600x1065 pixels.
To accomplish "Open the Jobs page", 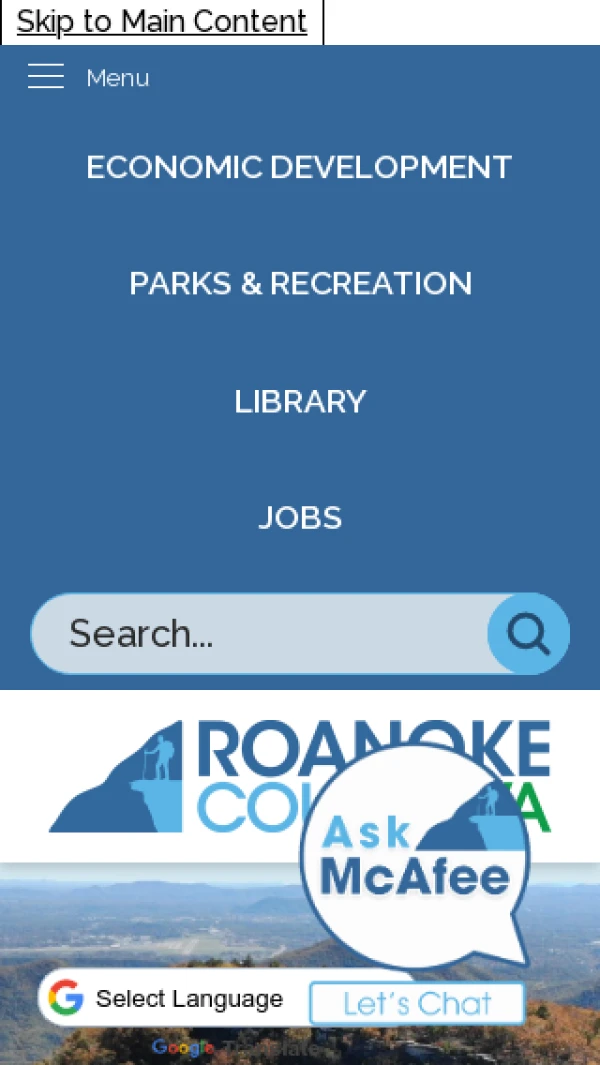I will click(x=300, y=518).
